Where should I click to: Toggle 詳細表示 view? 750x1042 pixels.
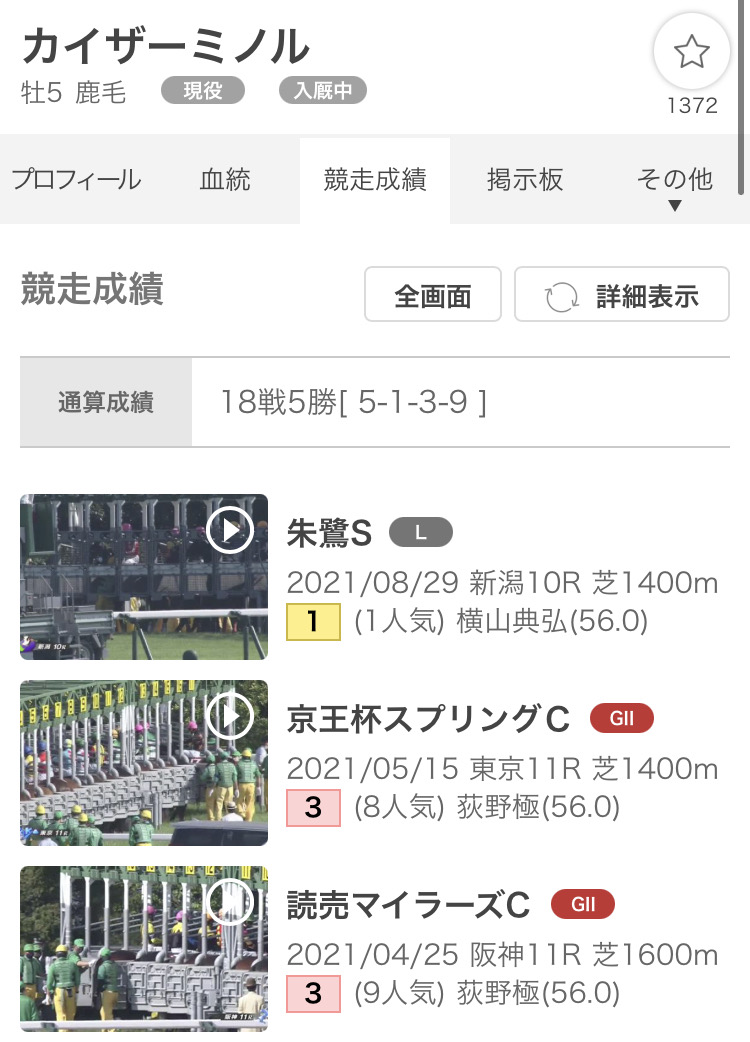[621, 295]
